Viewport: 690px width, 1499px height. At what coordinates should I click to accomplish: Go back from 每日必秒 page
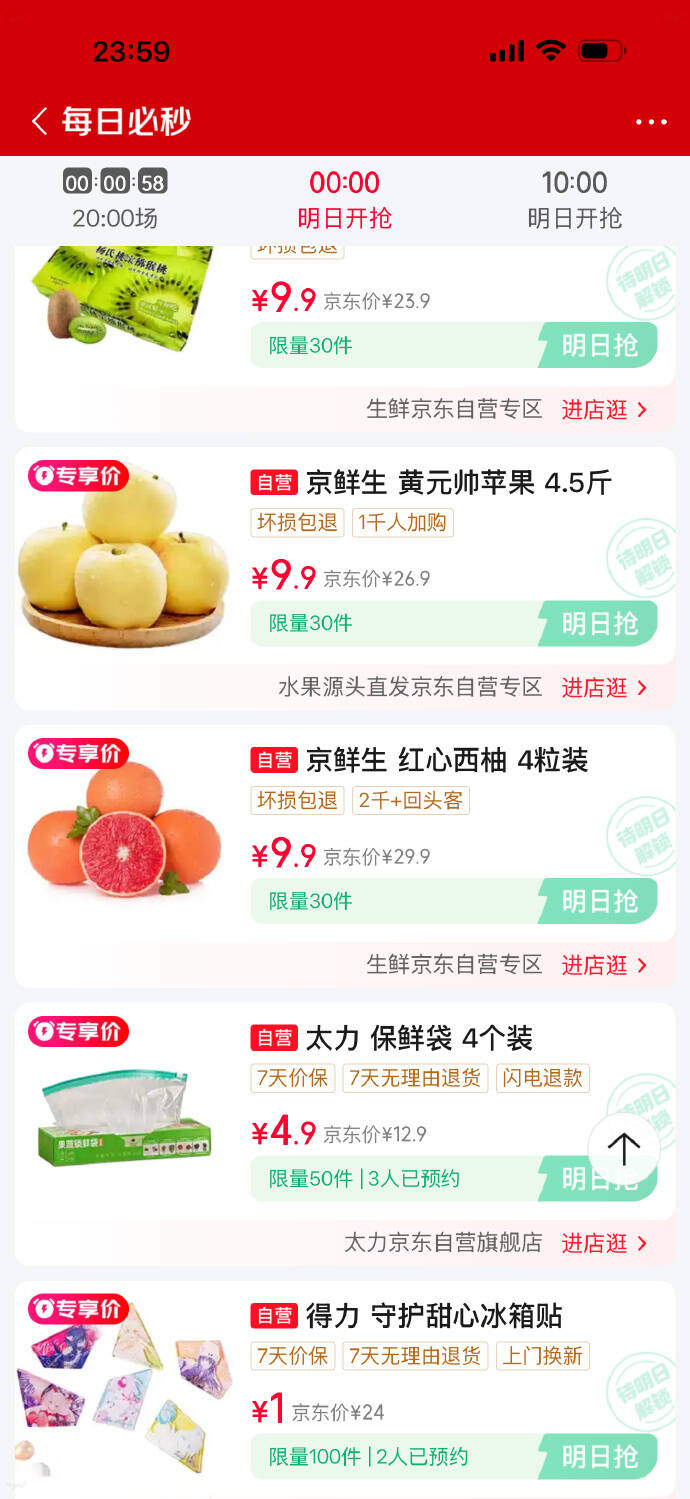pos(39,122)
